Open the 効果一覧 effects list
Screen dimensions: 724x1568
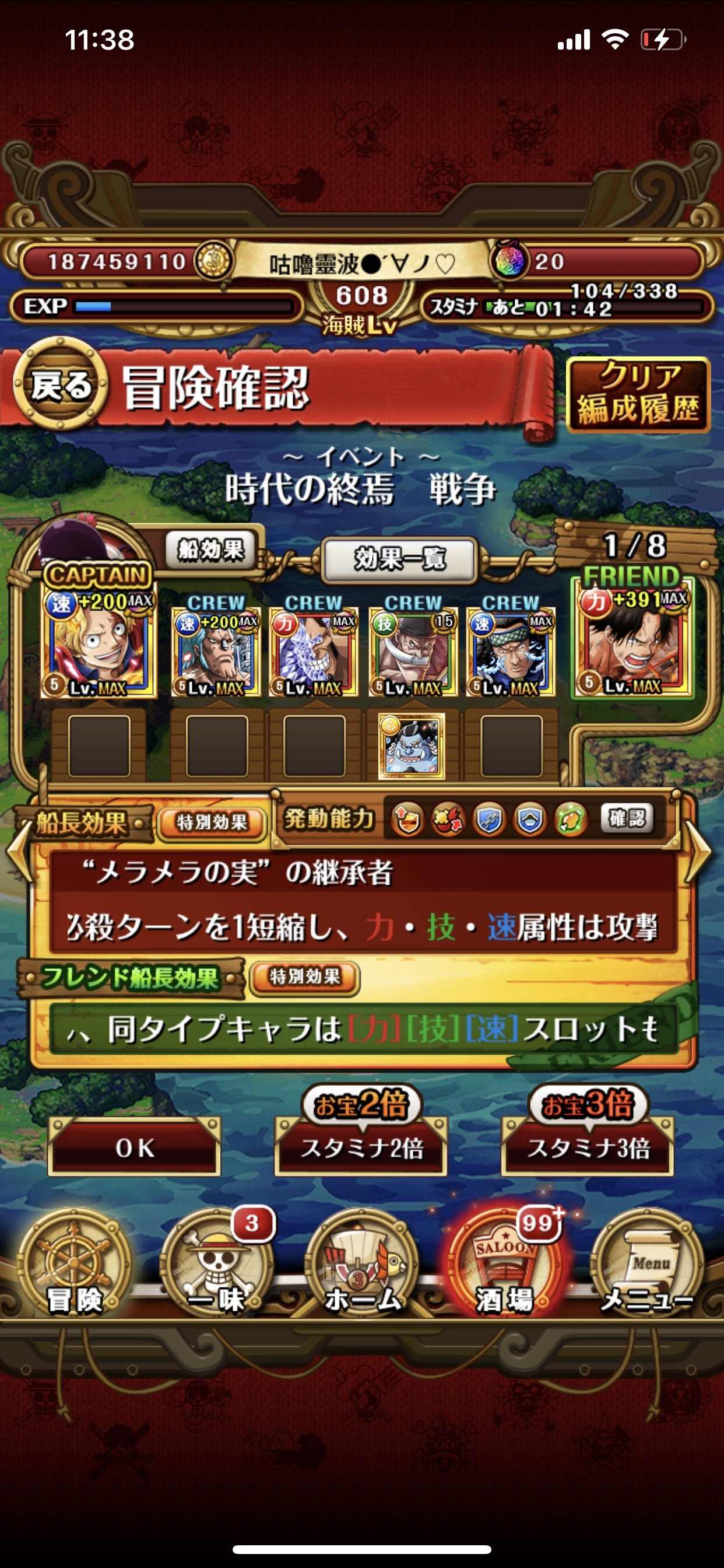click(x=400, y=558)
